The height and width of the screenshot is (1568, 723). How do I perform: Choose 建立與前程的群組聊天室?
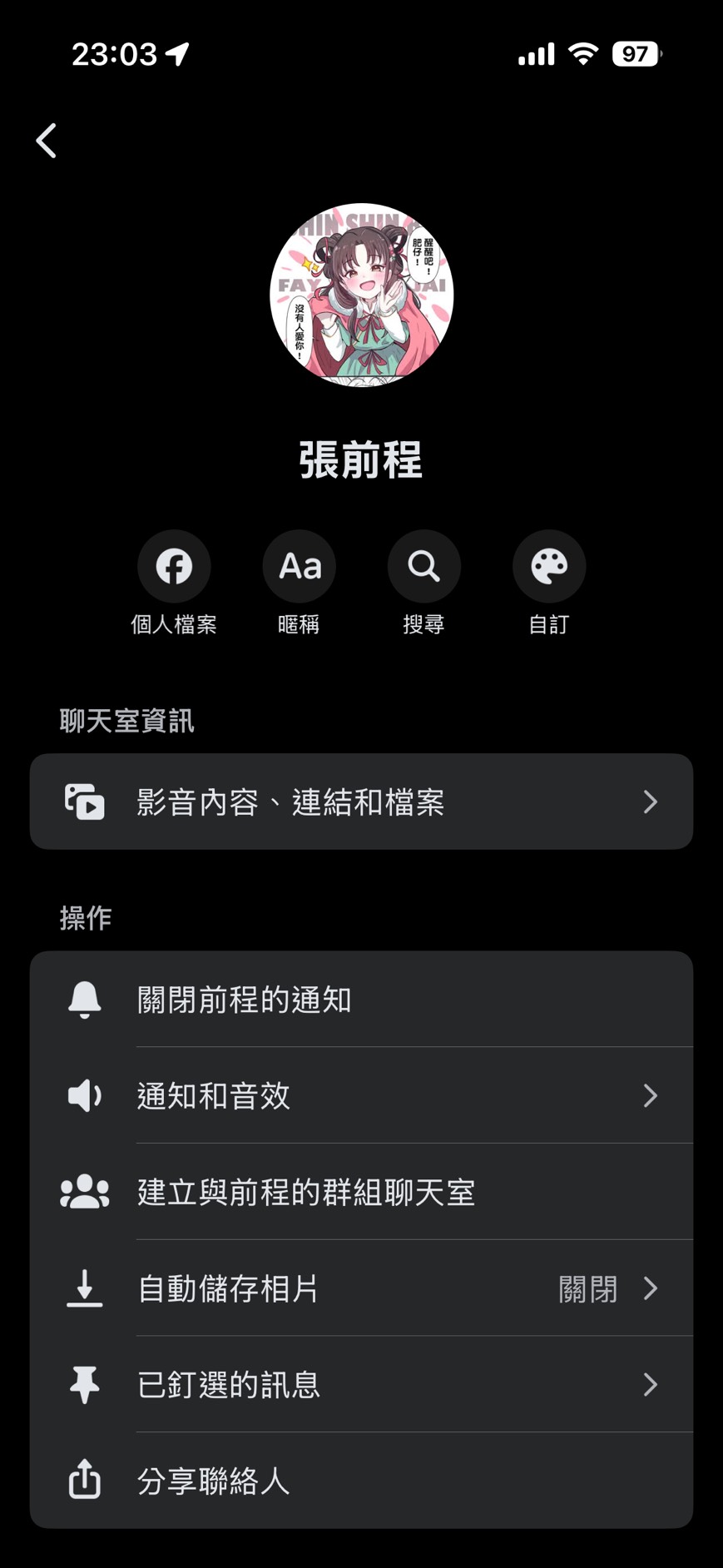pos(361,1192)
